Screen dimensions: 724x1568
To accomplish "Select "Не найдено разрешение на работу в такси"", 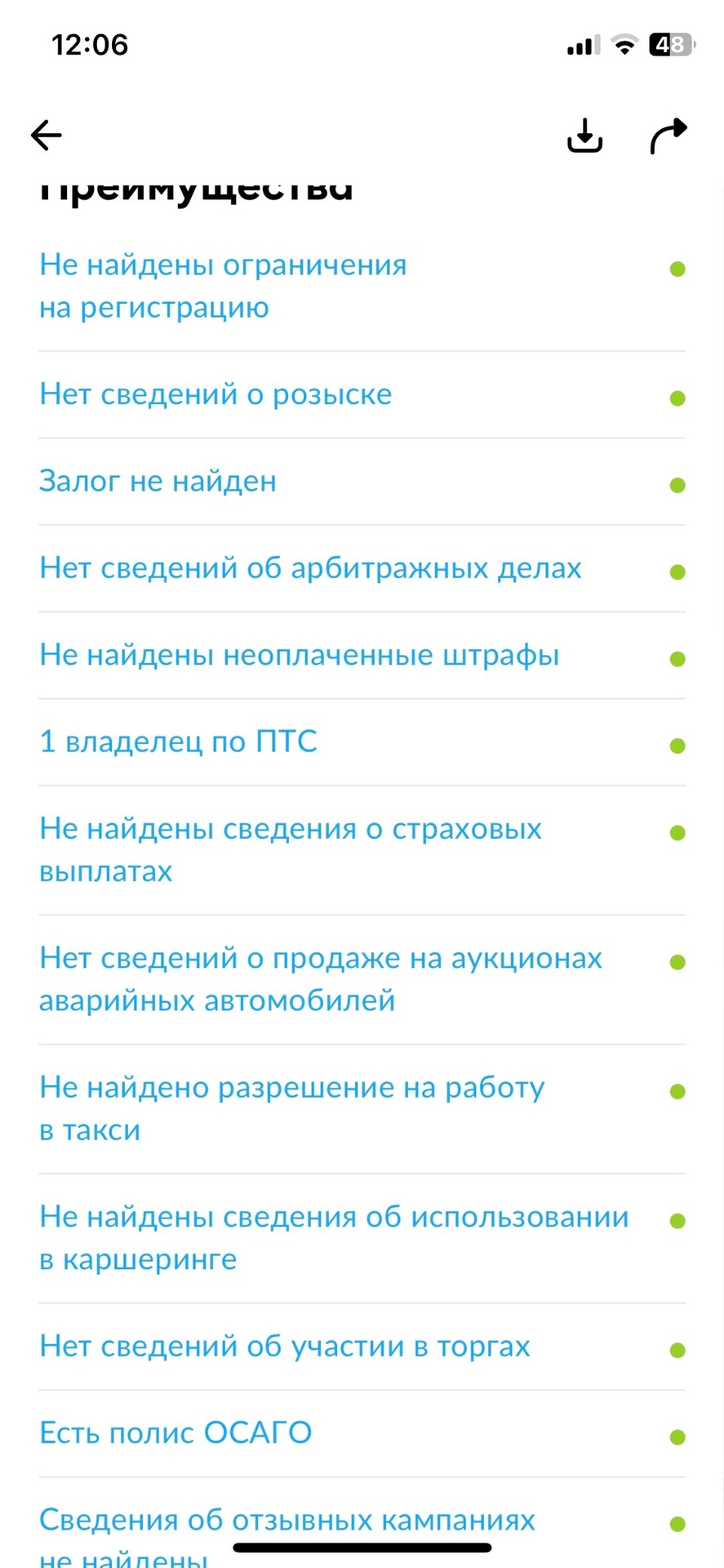I will 291,1108.
